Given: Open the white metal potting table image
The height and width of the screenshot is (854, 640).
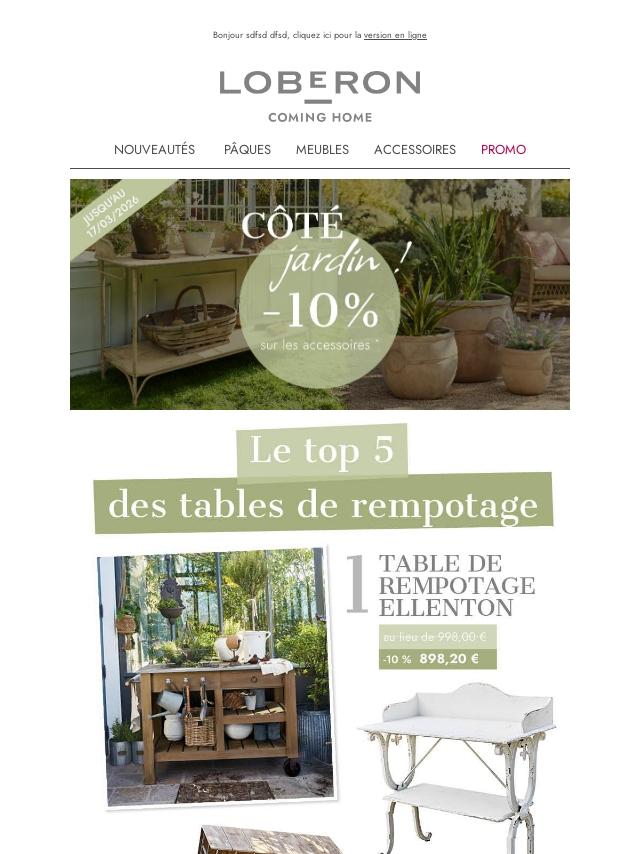Looking at the screenshot, I should coord(456,767).
